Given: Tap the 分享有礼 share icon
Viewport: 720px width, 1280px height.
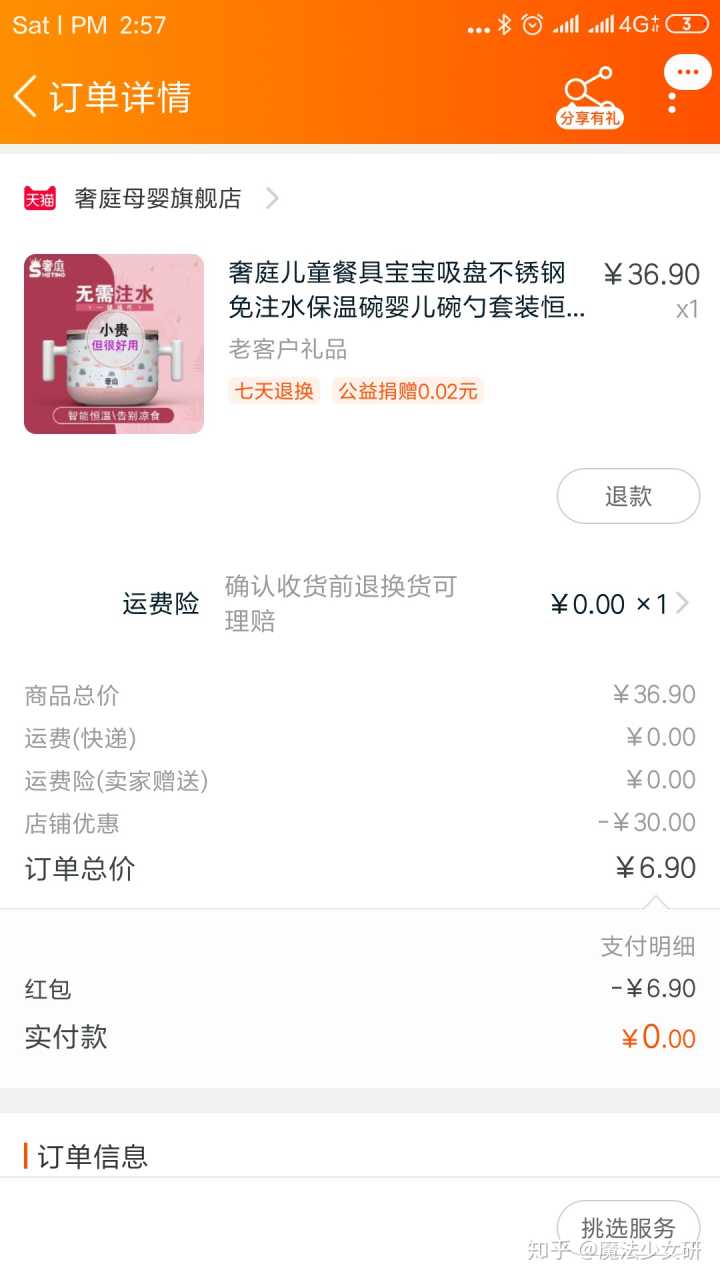Looking at the screenshot, I should click(589, 97).
